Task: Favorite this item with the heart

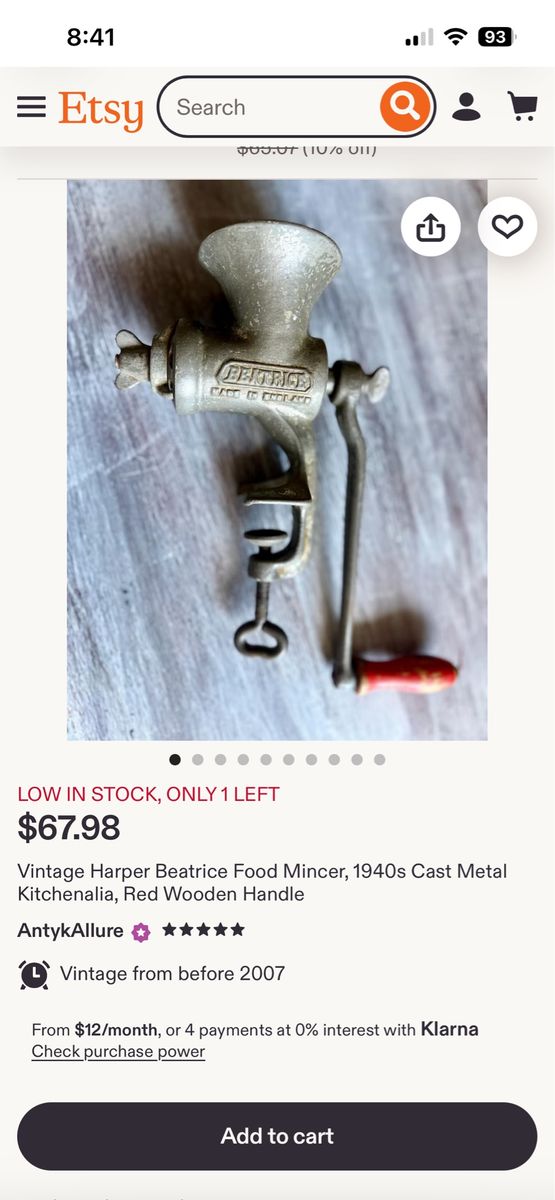Action: pyautogui.click(x=507, y=227)
